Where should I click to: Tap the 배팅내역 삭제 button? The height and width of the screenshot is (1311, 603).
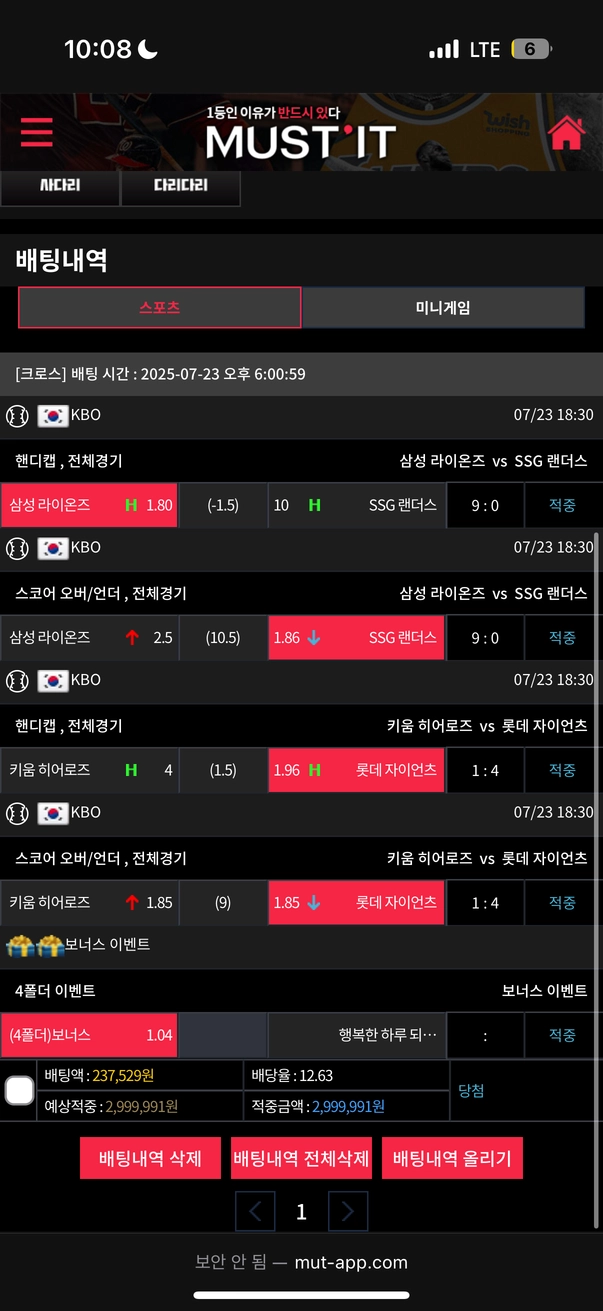click(x=150, y=1158)
